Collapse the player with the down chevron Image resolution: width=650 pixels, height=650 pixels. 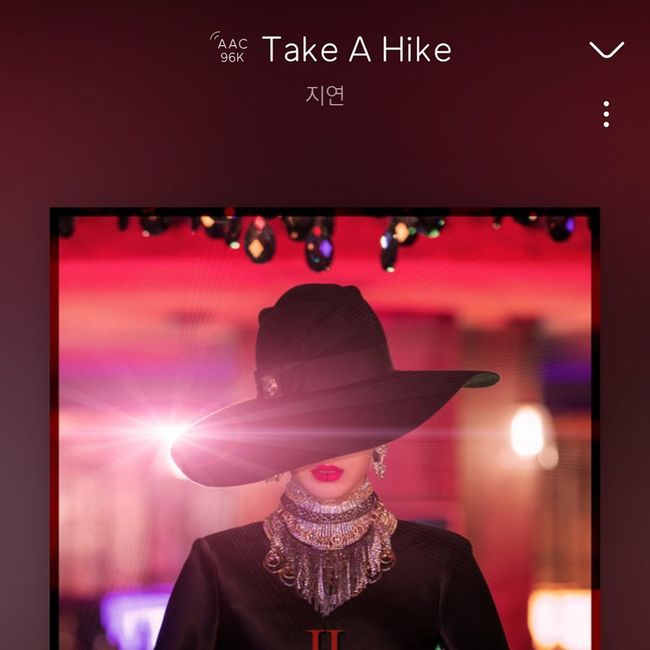[606, 49]
